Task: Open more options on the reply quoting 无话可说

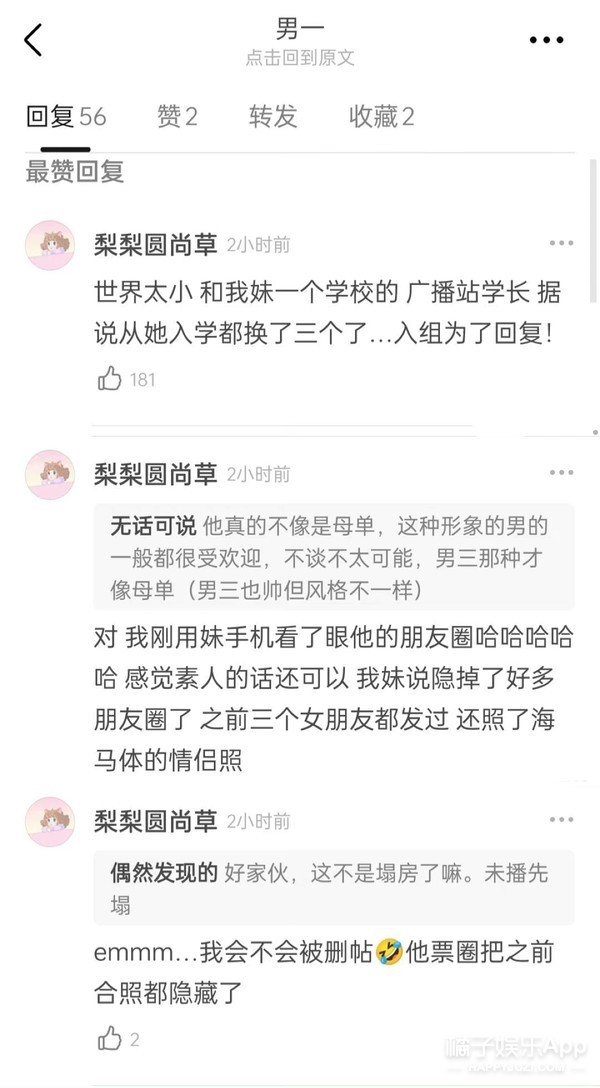Action: 561,473
